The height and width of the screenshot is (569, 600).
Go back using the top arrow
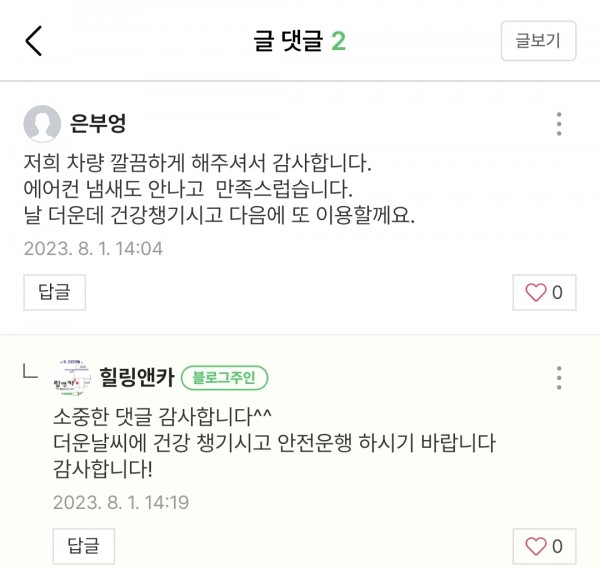(35, 41)
